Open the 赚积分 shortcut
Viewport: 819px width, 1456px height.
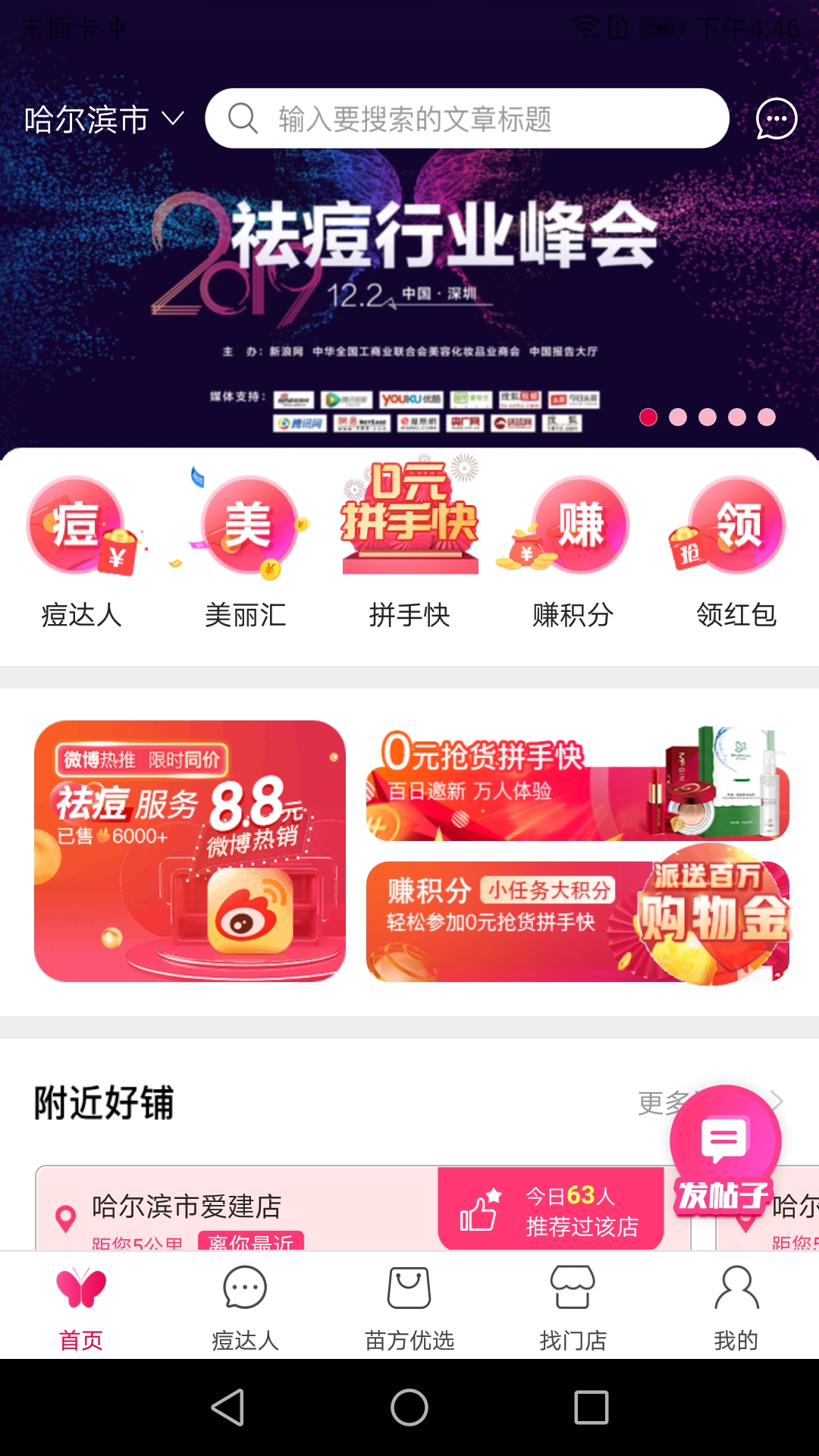(x=573, y=551)
